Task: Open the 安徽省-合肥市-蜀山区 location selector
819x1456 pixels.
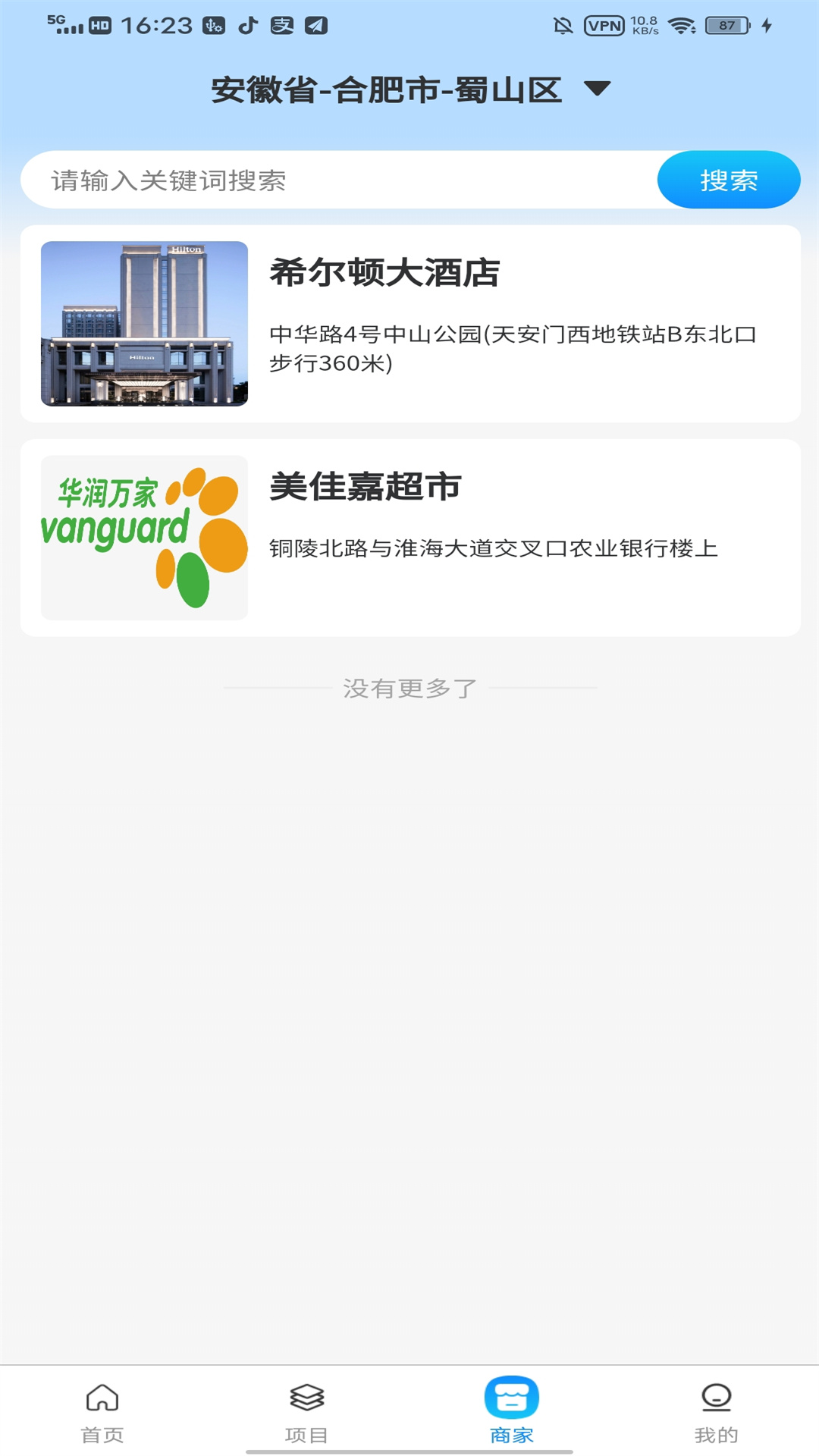Action: [x=387, y=88]
